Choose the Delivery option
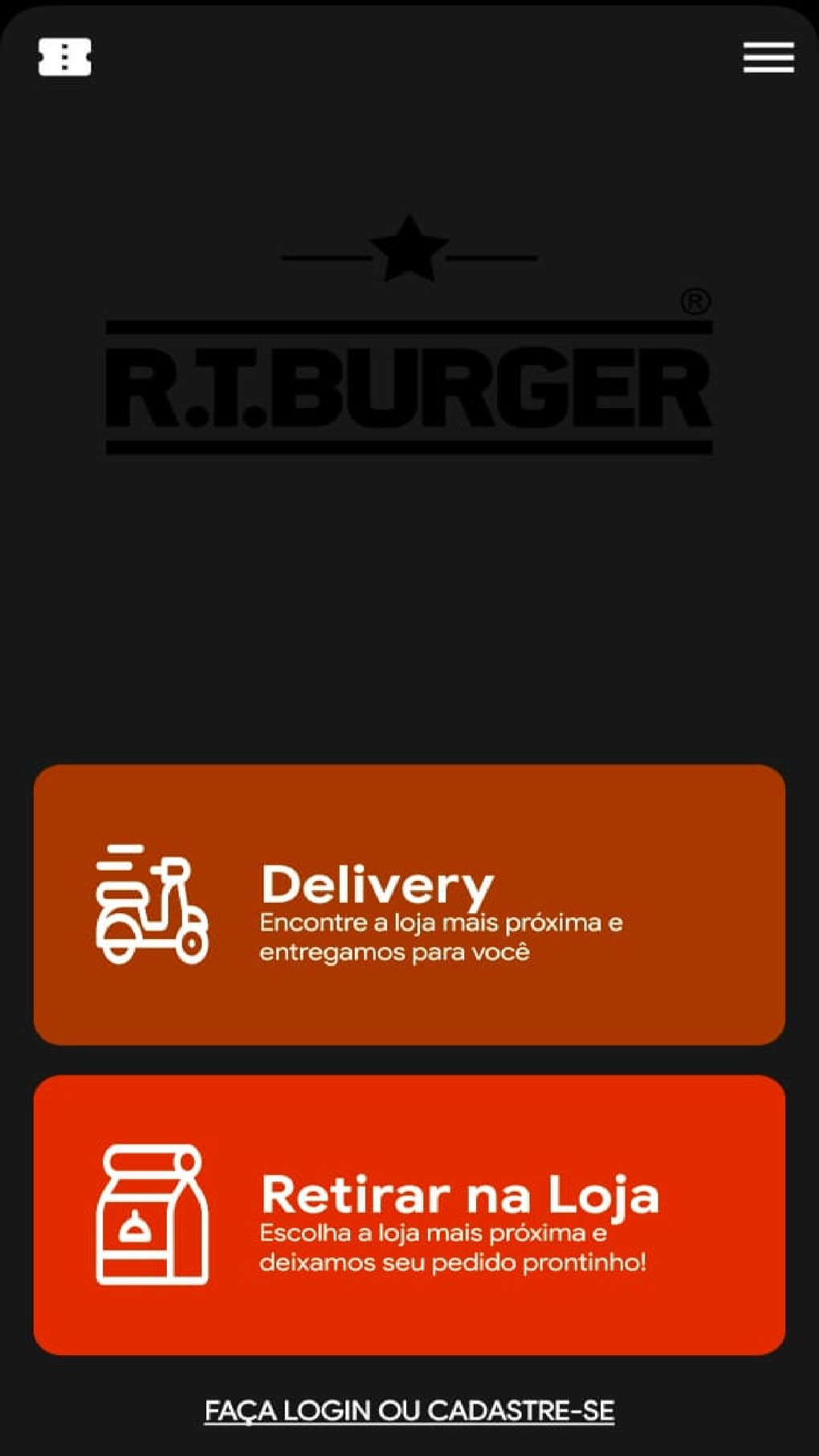819x1456 pixels. (x=409, y=904)
